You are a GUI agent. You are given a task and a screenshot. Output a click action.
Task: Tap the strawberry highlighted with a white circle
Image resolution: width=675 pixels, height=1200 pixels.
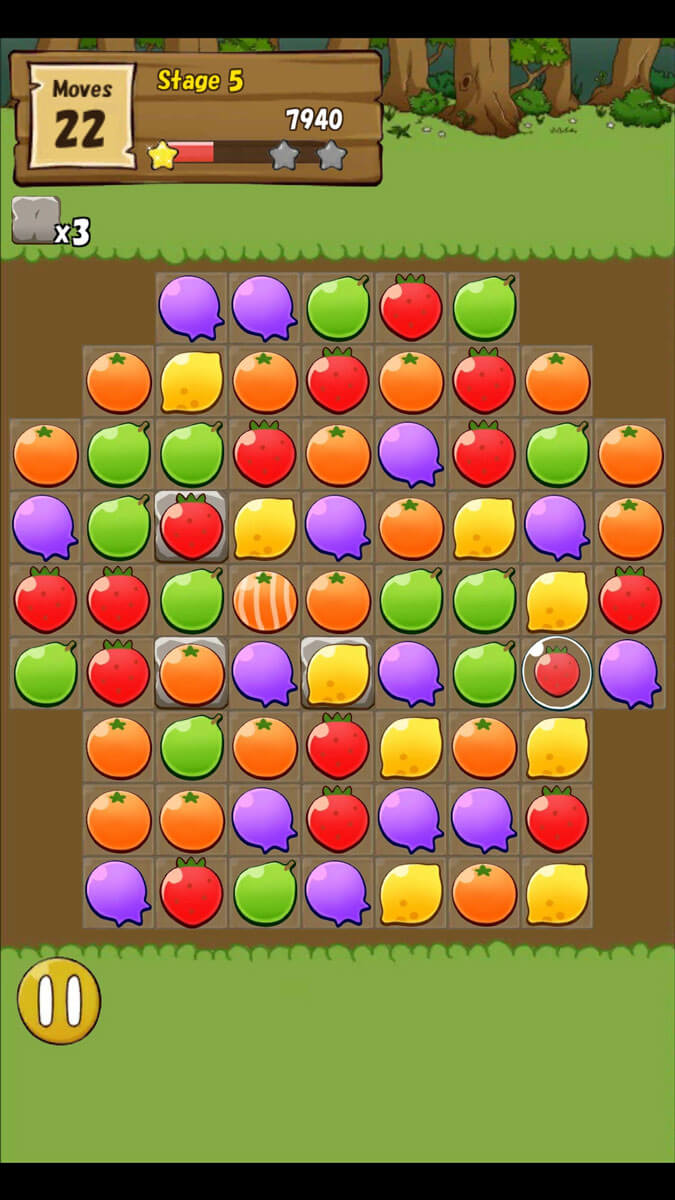click(x=557, y=673)
